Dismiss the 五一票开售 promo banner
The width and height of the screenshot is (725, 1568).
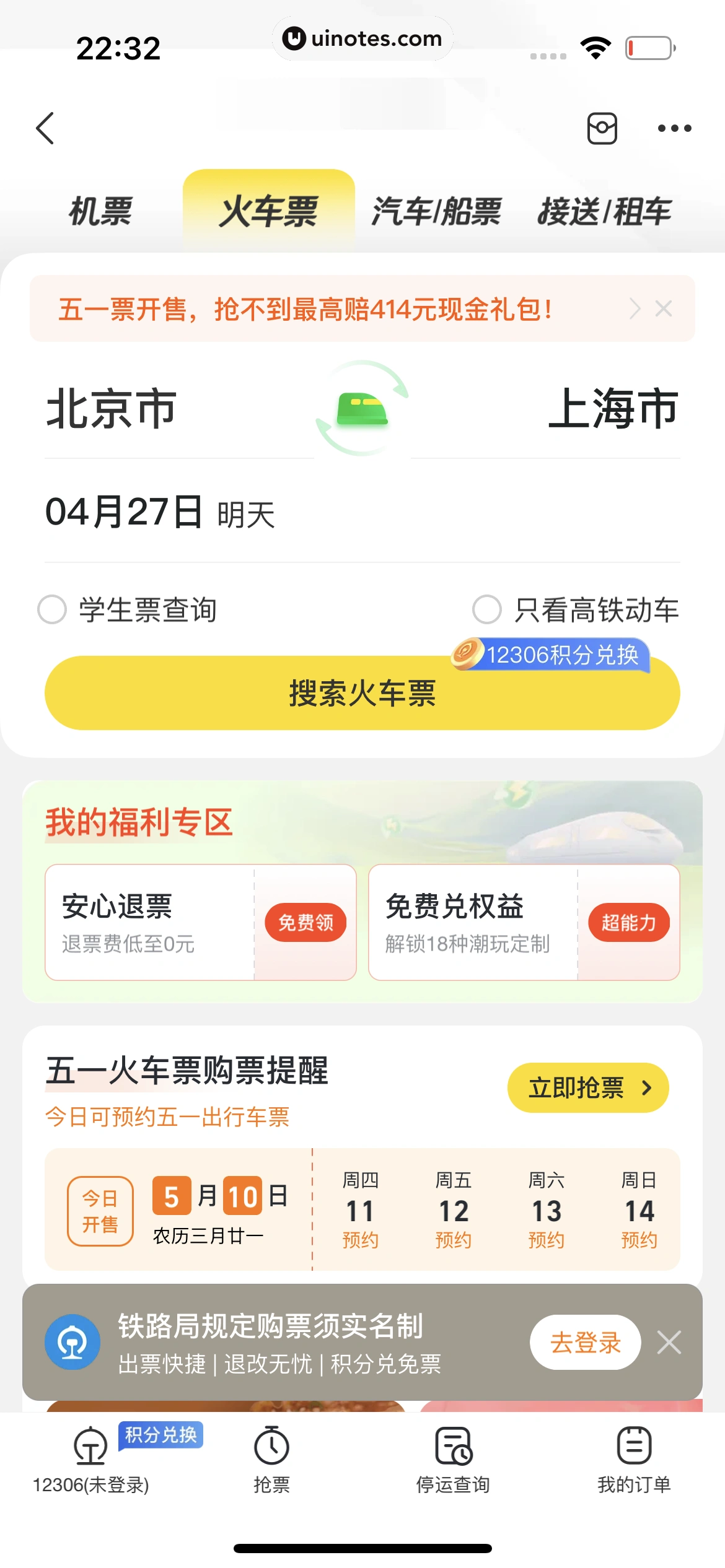pos(664,308)
